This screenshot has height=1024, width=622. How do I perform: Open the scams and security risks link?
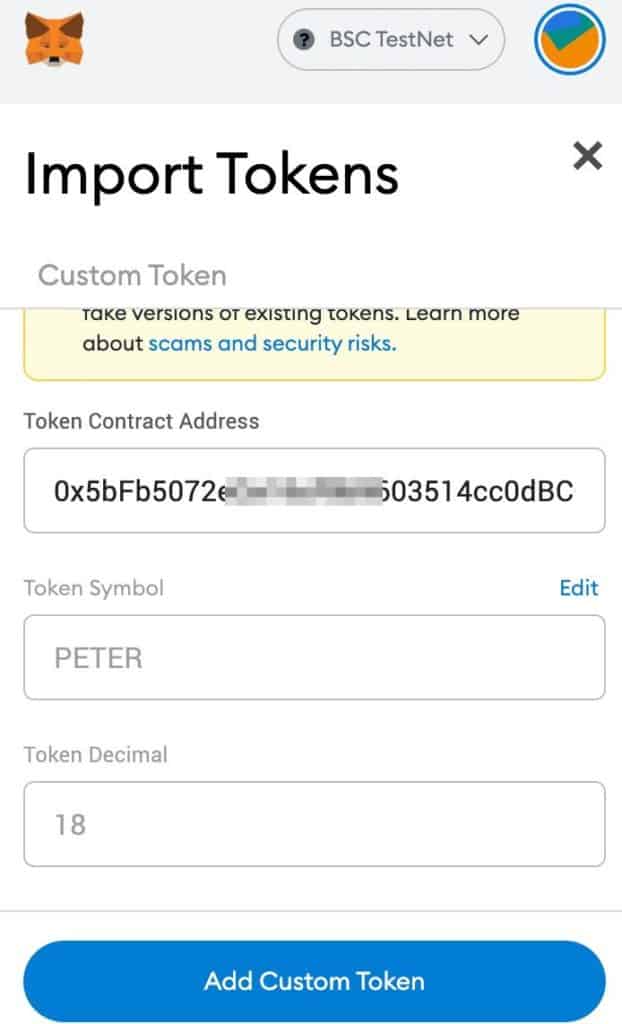pos(272,344)
